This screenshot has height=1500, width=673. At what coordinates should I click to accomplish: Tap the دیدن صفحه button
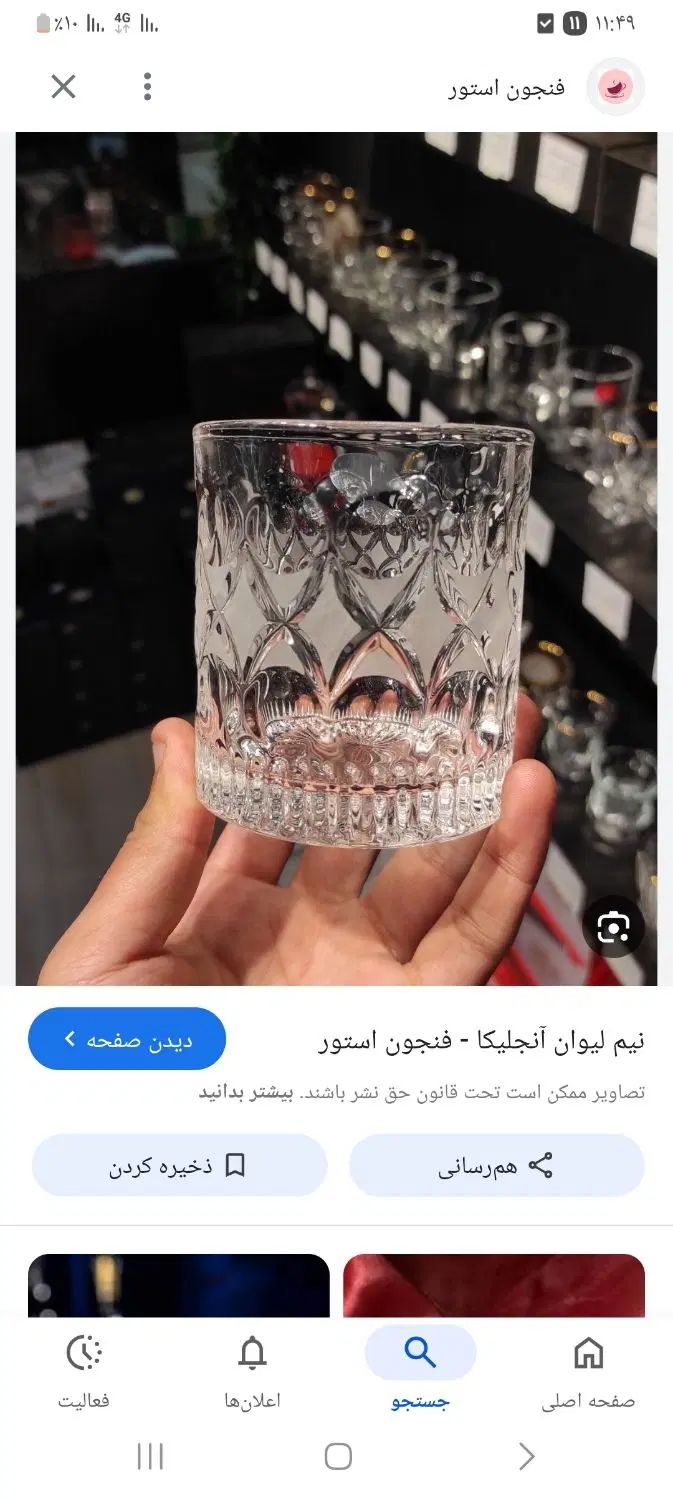point(127,1039)
